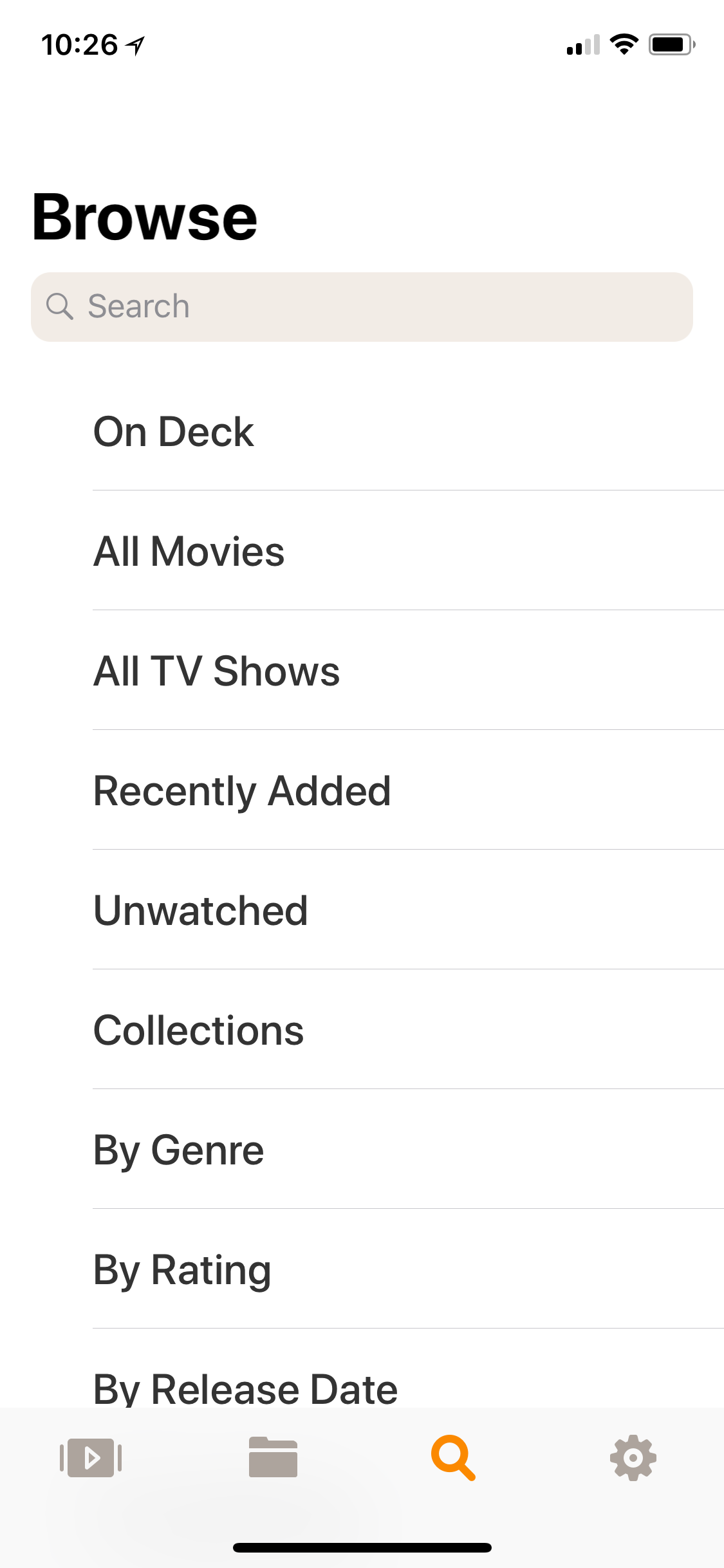Open the settings gear tab

coord(633,1458)
